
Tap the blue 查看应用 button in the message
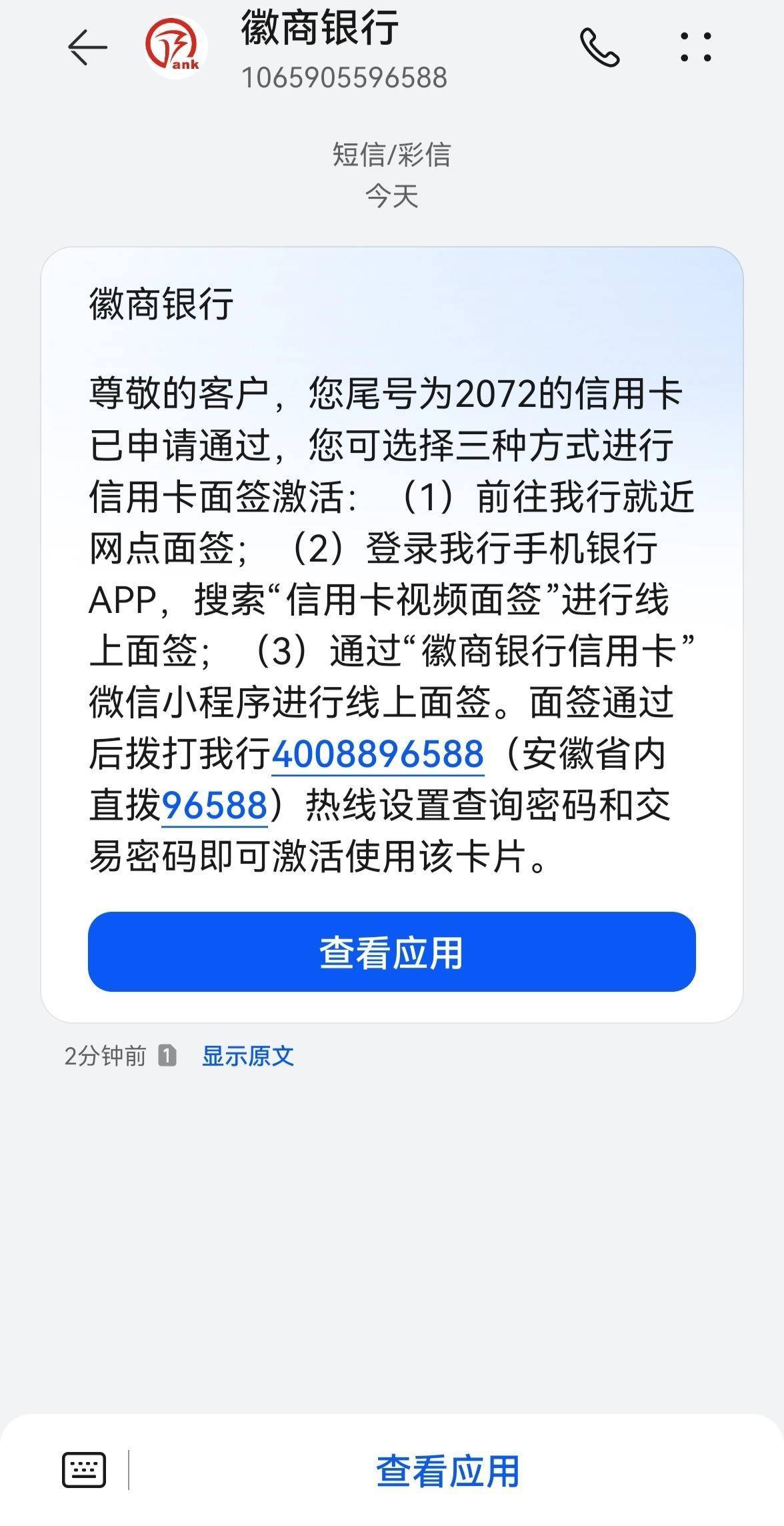point(391,951)
